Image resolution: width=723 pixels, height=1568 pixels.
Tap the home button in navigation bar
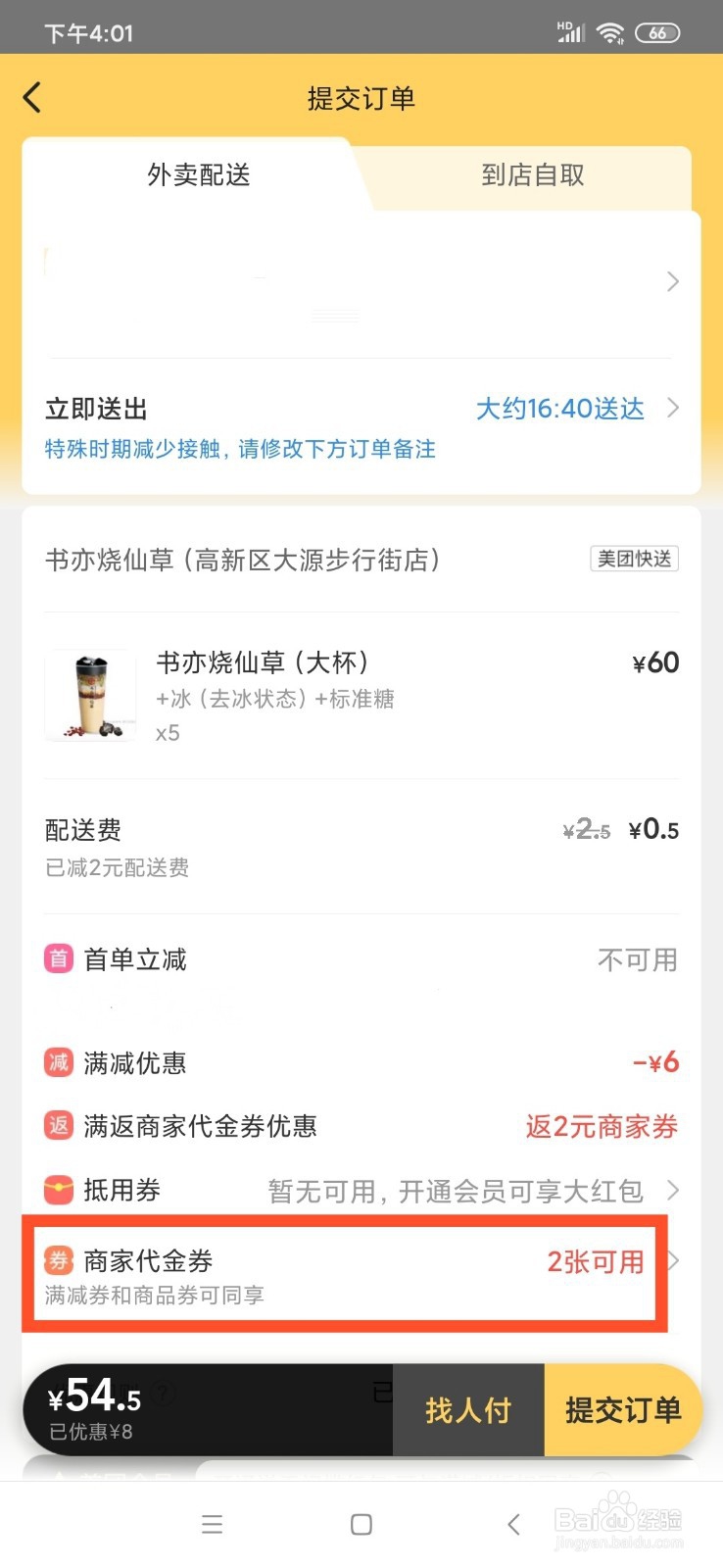point(361,1524)
